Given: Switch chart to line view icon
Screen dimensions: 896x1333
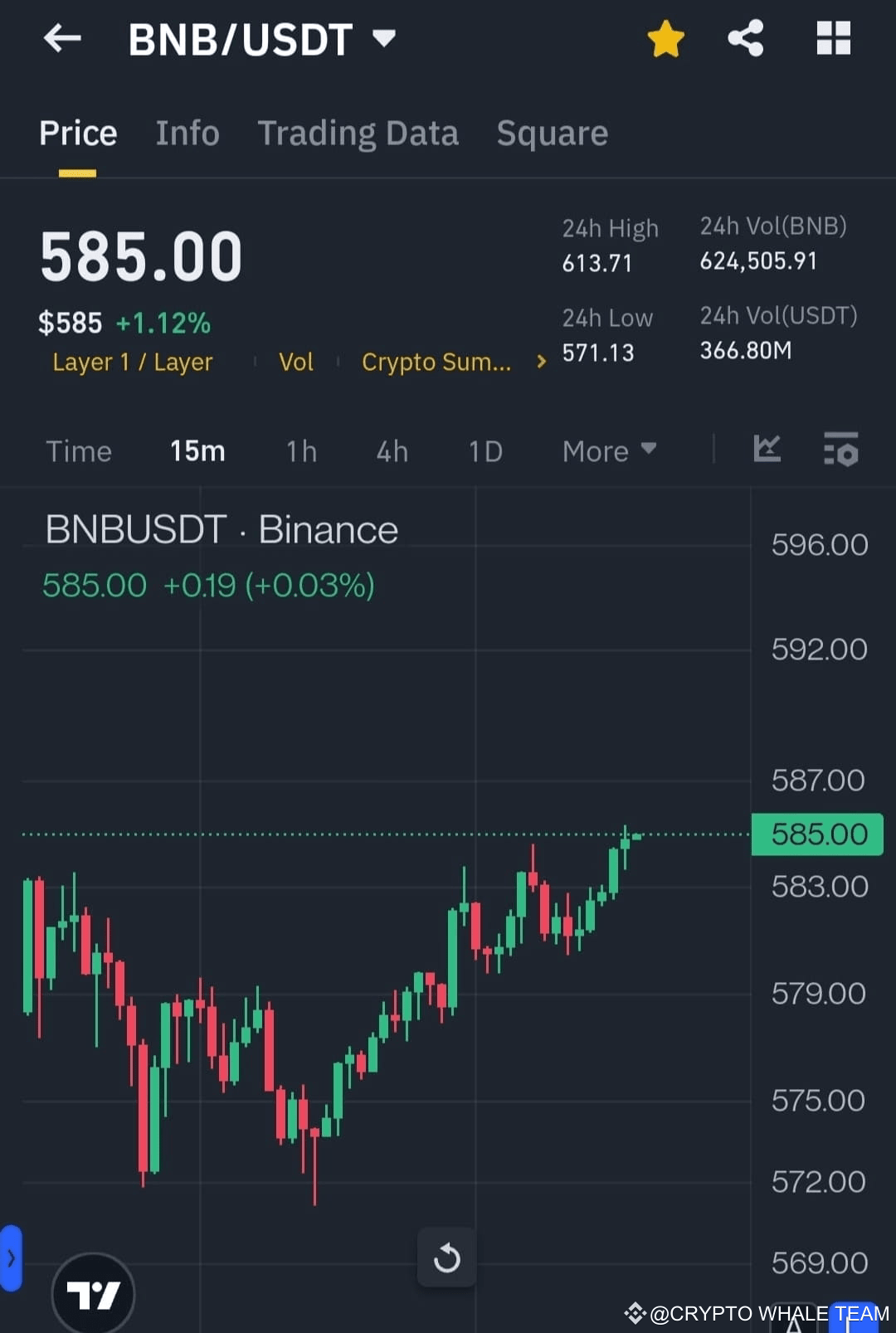Looking at the screenshot, I should [x=767, y=450].
